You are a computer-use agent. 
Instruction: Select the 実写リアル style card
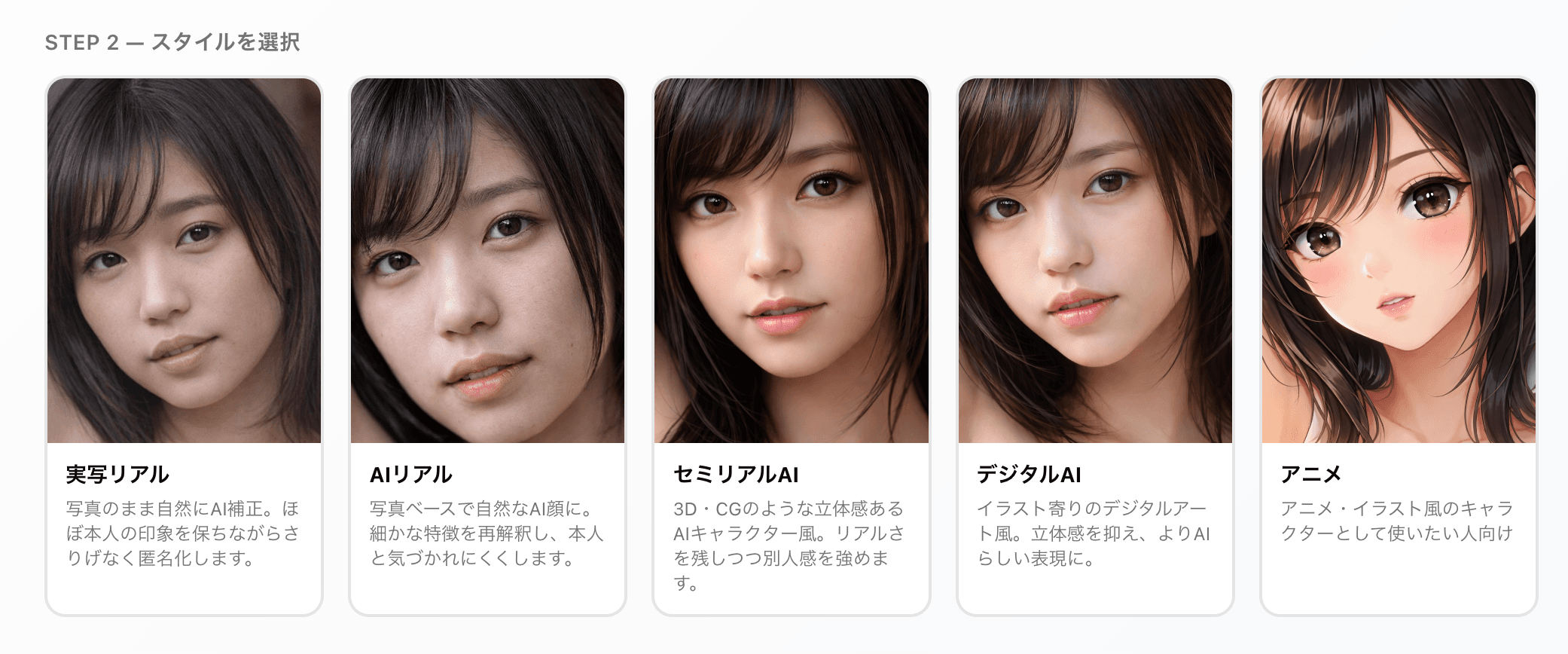[184, 347]
